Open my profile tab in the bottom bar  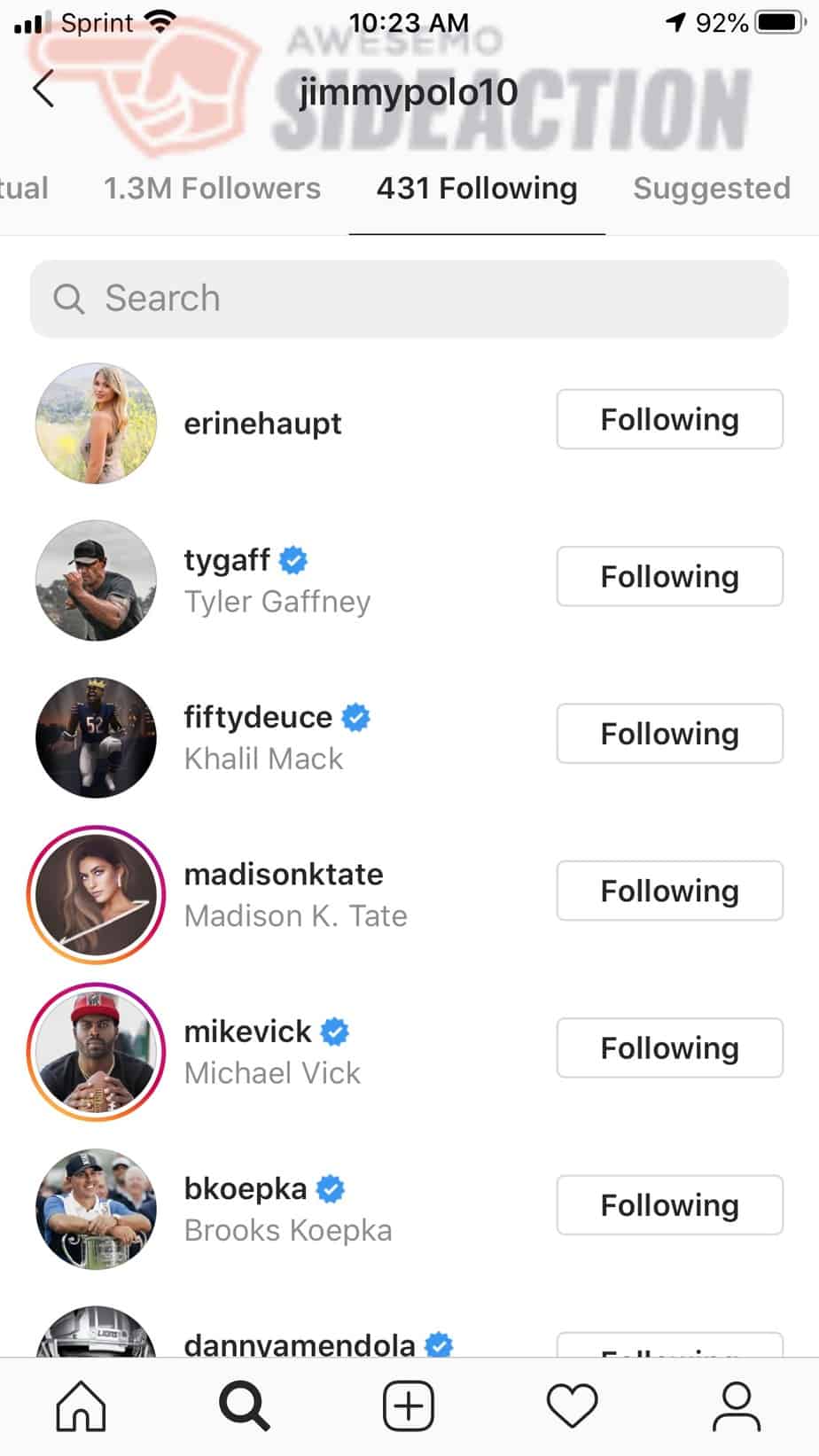pyautogui.click(x=737, y=1405)
